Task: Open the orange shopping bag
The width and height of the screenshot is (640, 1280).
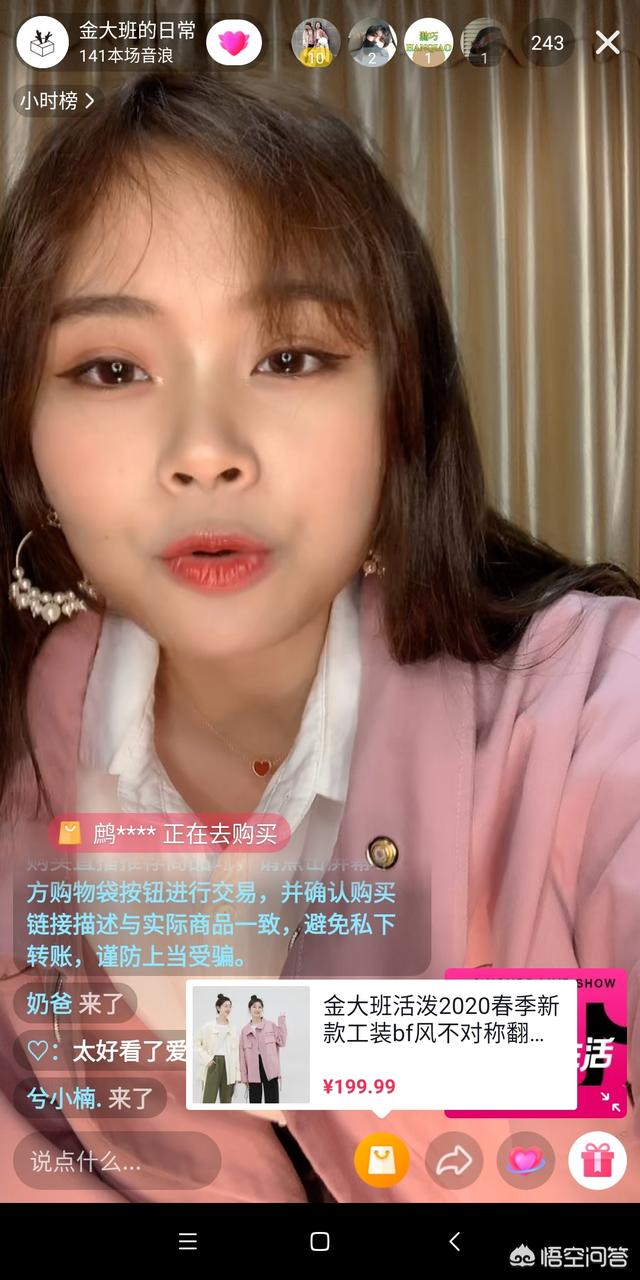Action: click(382, 1160)
